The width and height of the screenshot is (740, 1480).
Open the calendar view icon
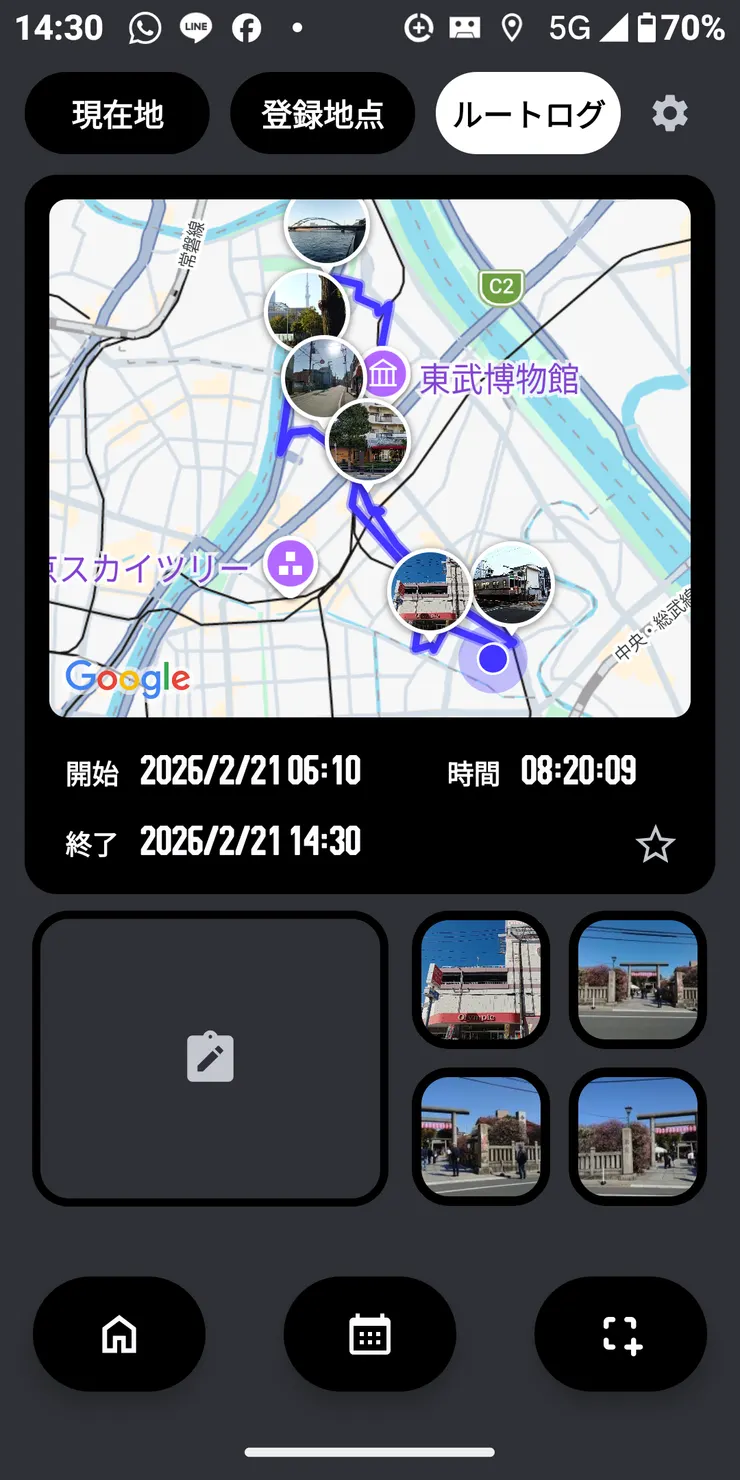(x=370, y=1334)
